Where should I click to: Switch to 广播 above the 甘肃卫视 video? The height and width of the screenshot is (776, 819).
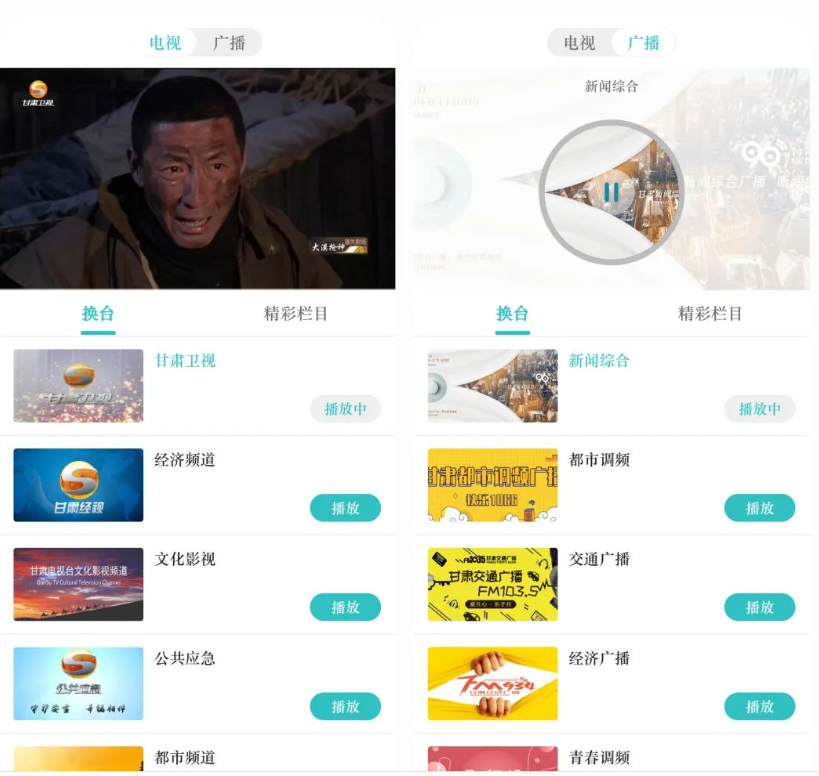click(229, 43)
